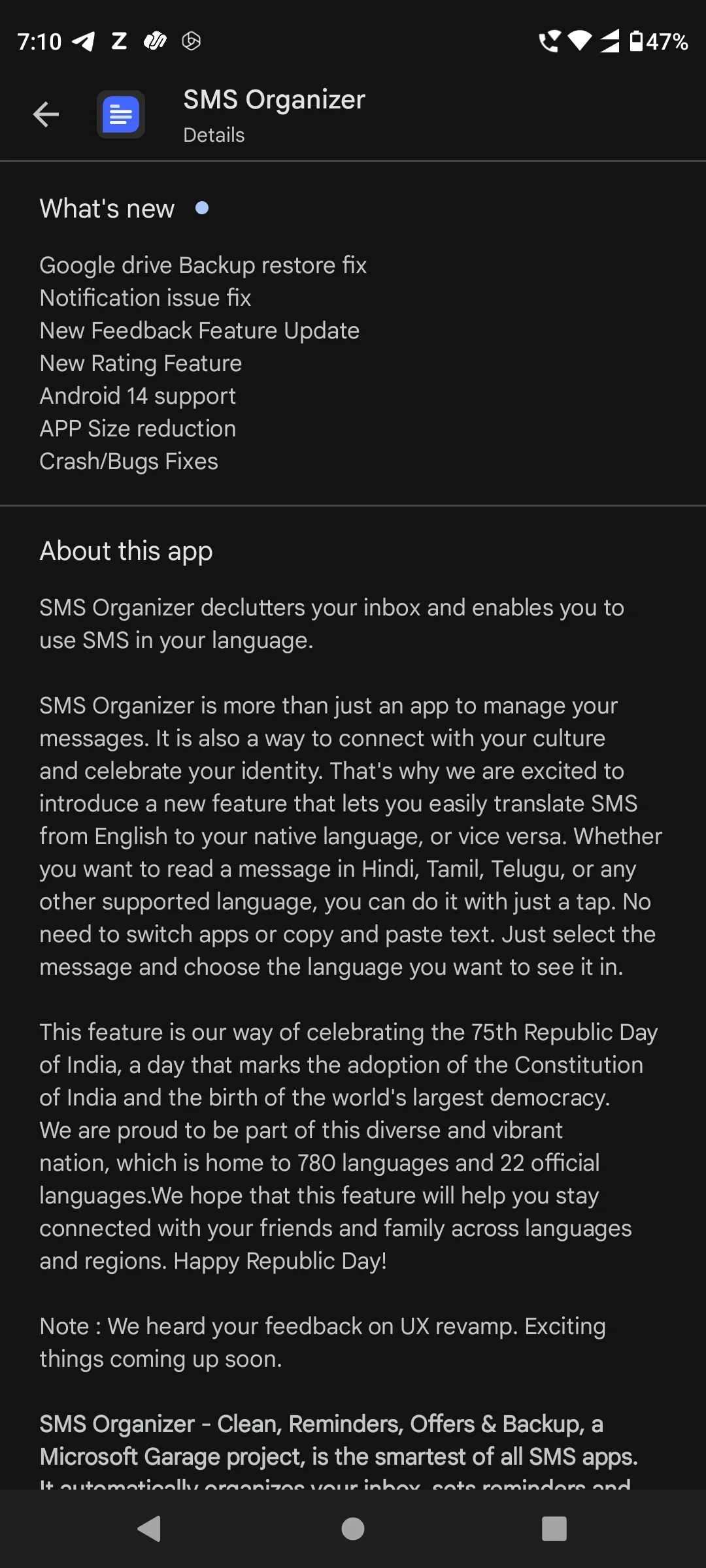Go back from SMS Organizer details
This screenshot has height=1568, width=706.
[46, 114]
